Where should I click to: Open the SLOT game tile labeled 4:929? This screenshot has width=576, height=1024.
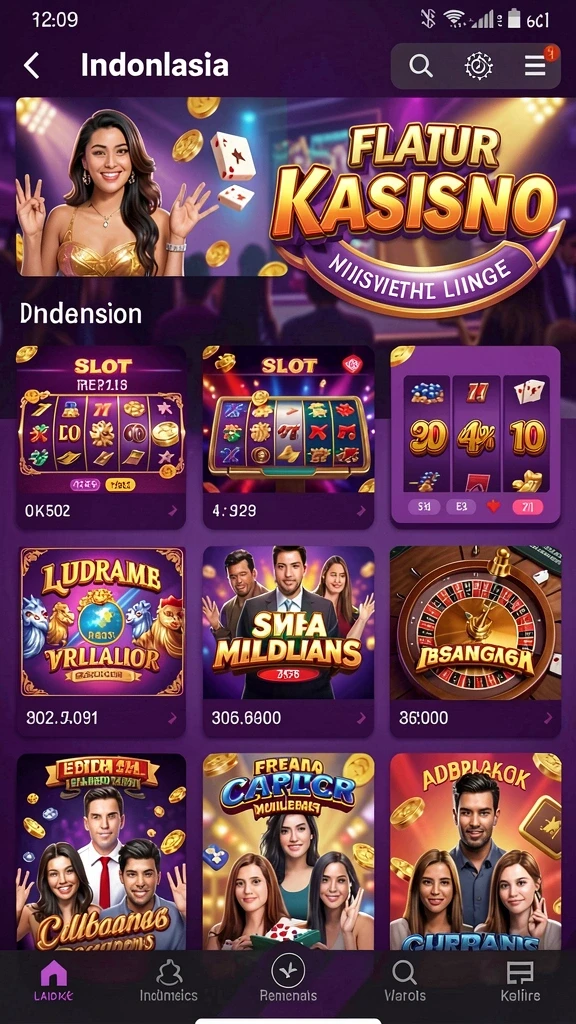pyautogui.click(x=288, y=437)
